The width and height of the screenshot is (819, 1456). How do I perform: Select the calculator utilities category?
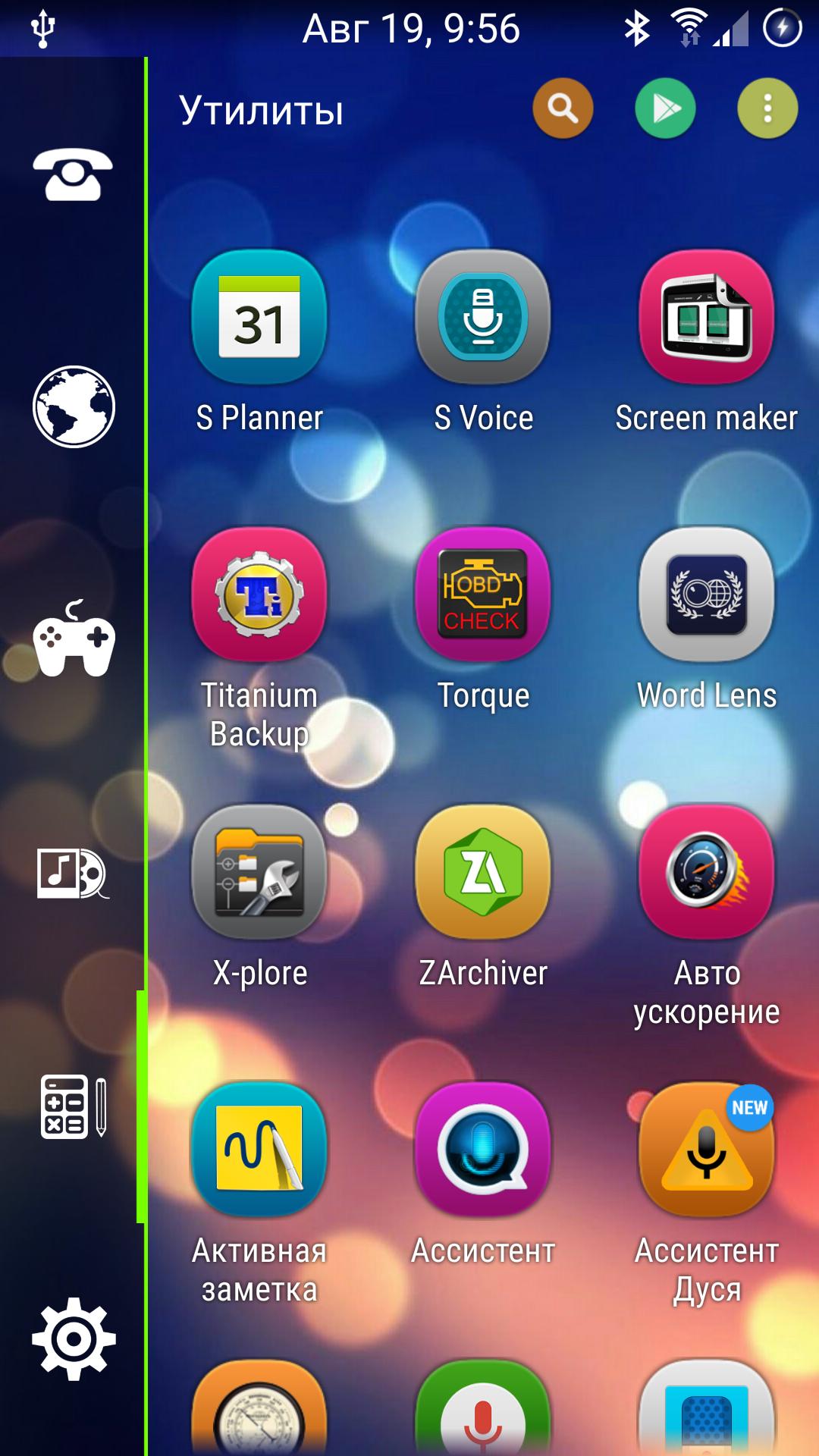(73, 1106)
